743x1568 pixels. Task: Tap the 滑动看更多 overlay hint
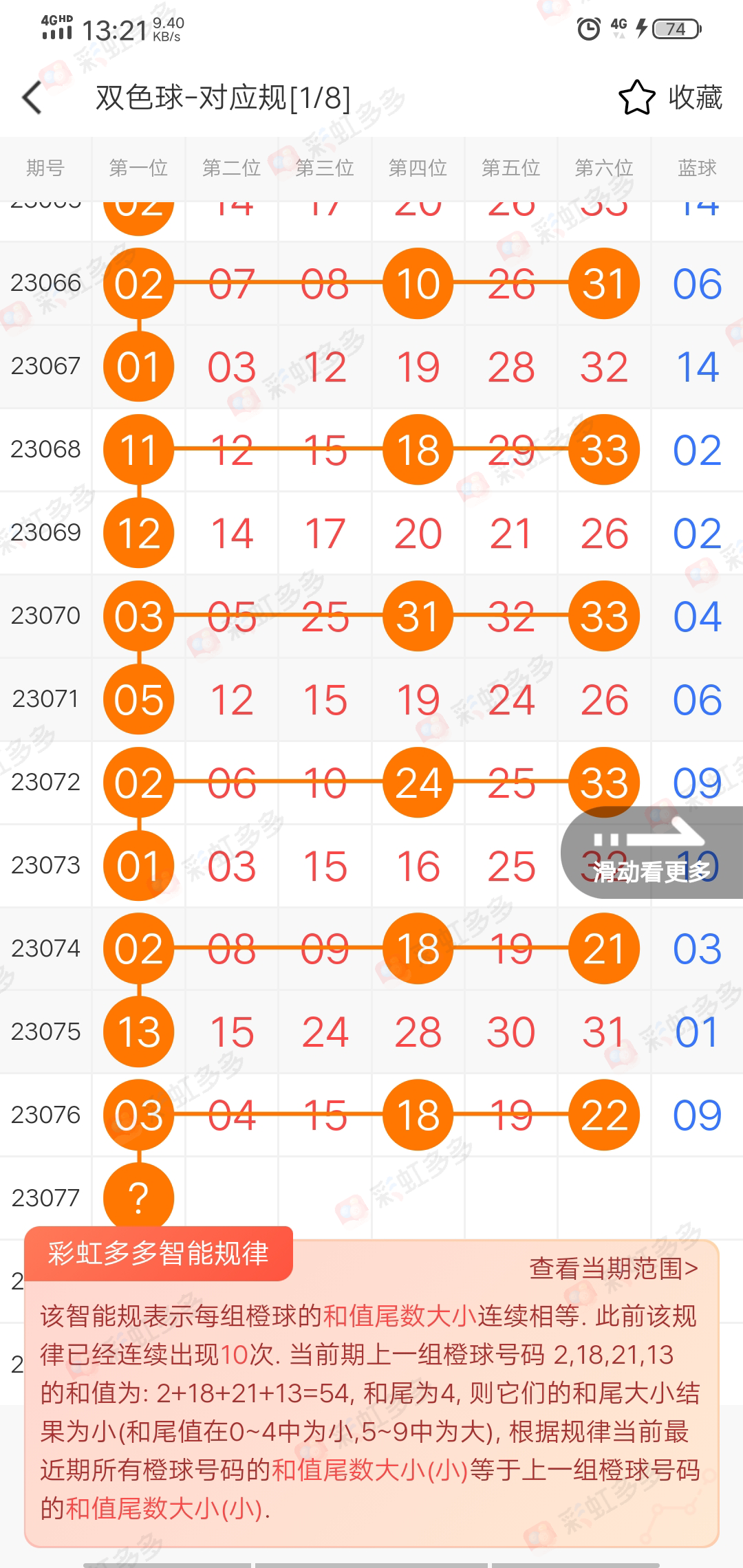tap(652, 853)
